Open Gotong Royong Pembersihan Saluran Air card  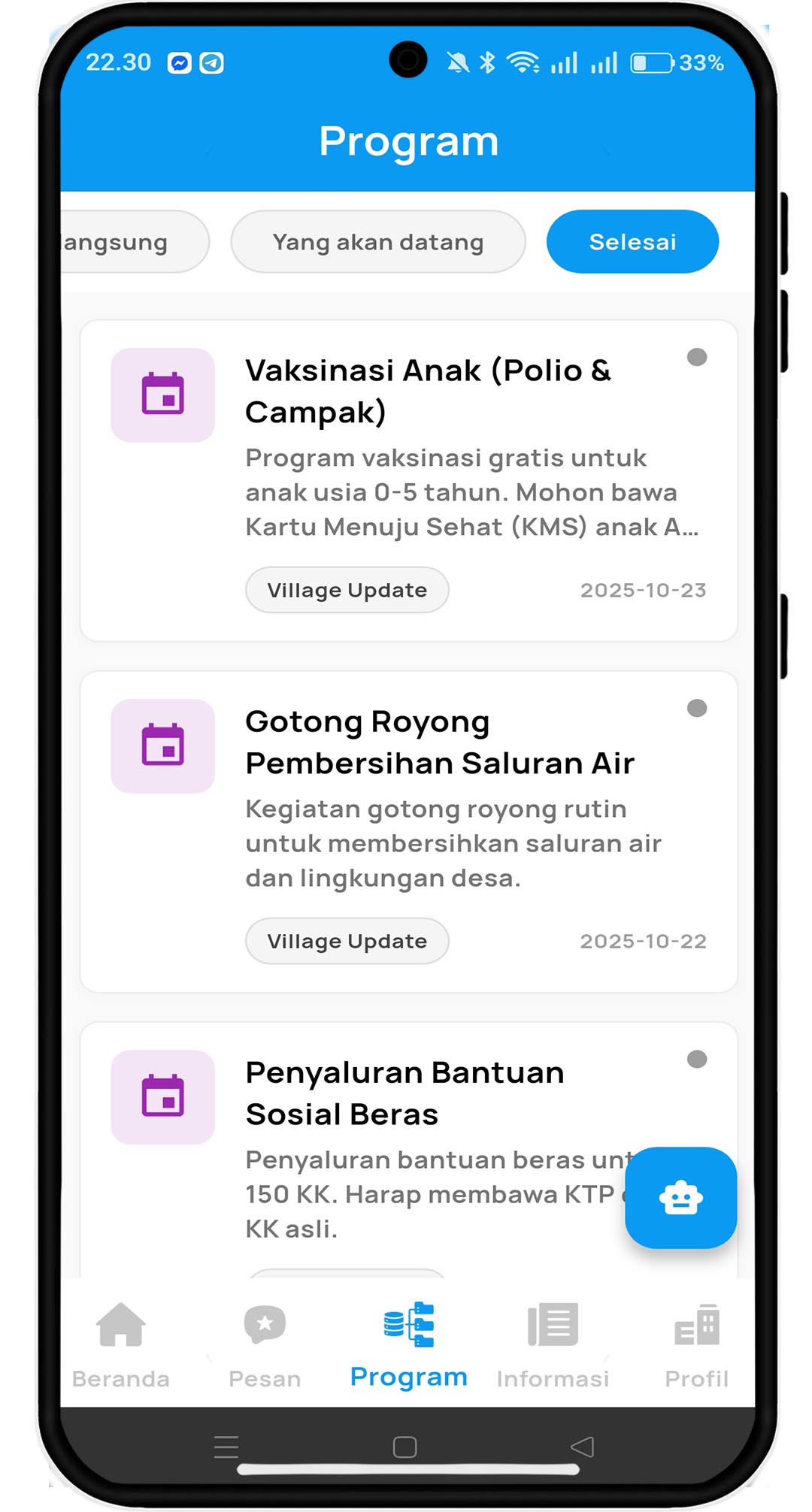[x=408, y=832]
